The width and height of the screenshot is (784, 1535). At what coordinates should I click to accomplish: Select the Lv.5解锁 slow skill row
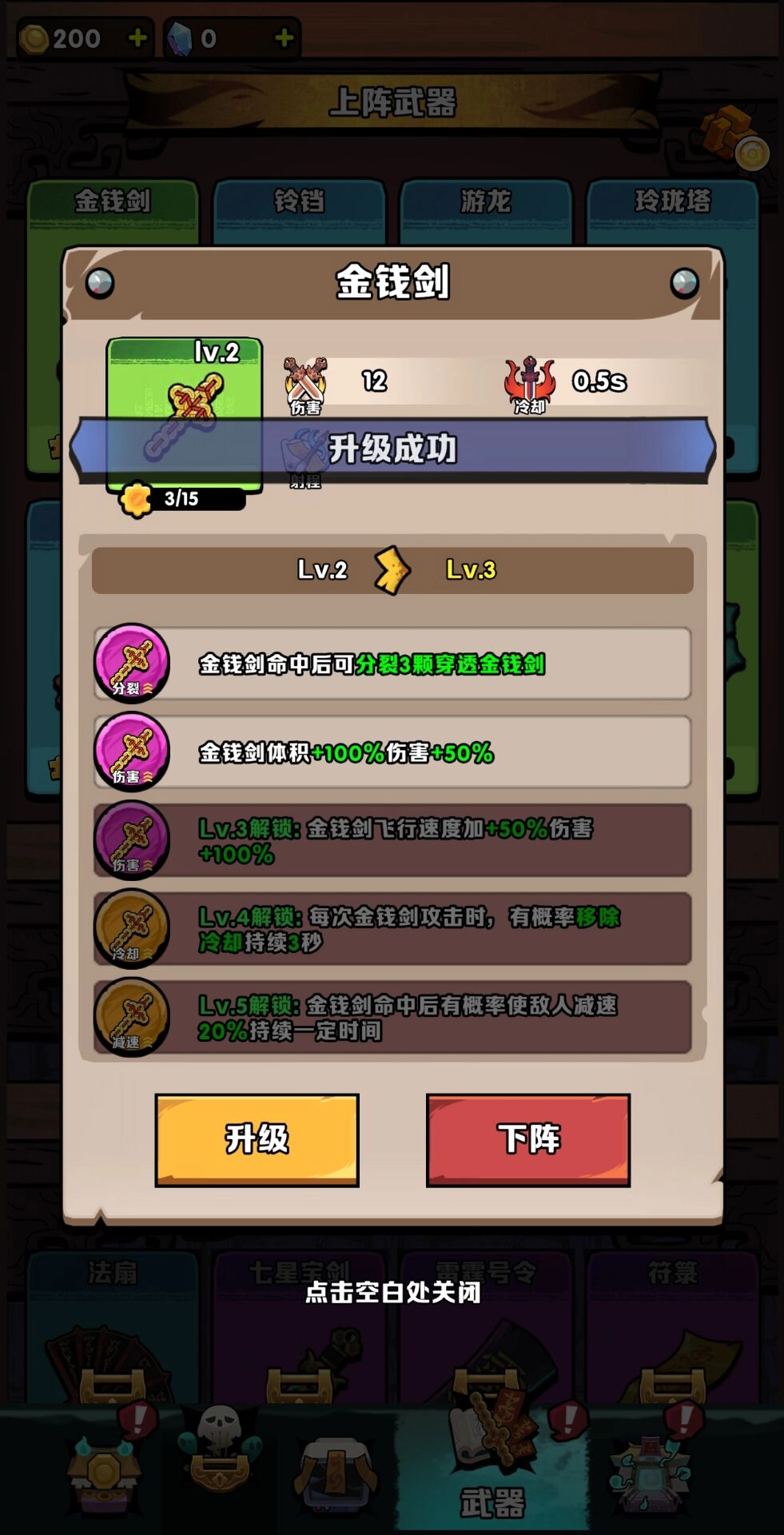392,1018
